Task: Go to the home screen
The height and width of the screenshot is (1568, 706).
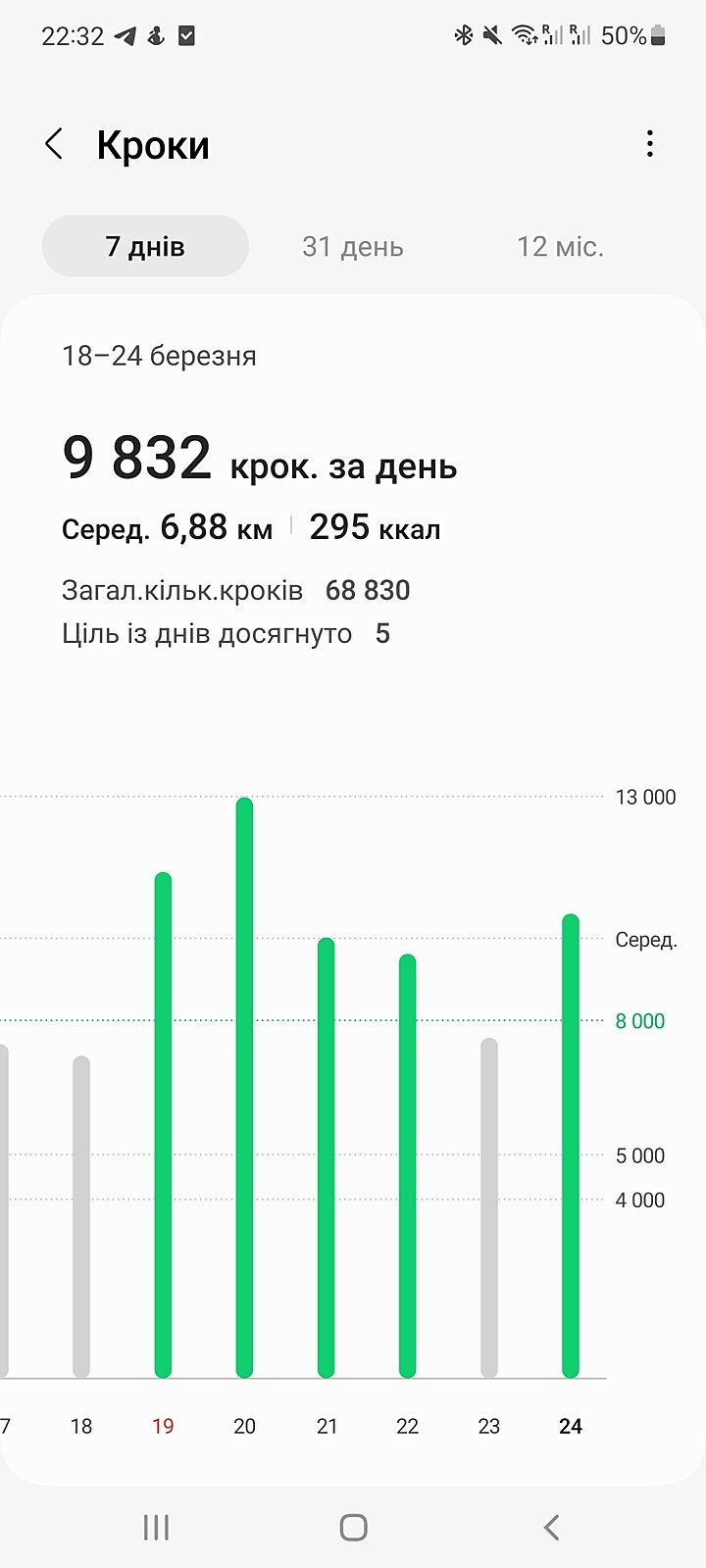Action: pyautogui.click(x=353, y=1527)
